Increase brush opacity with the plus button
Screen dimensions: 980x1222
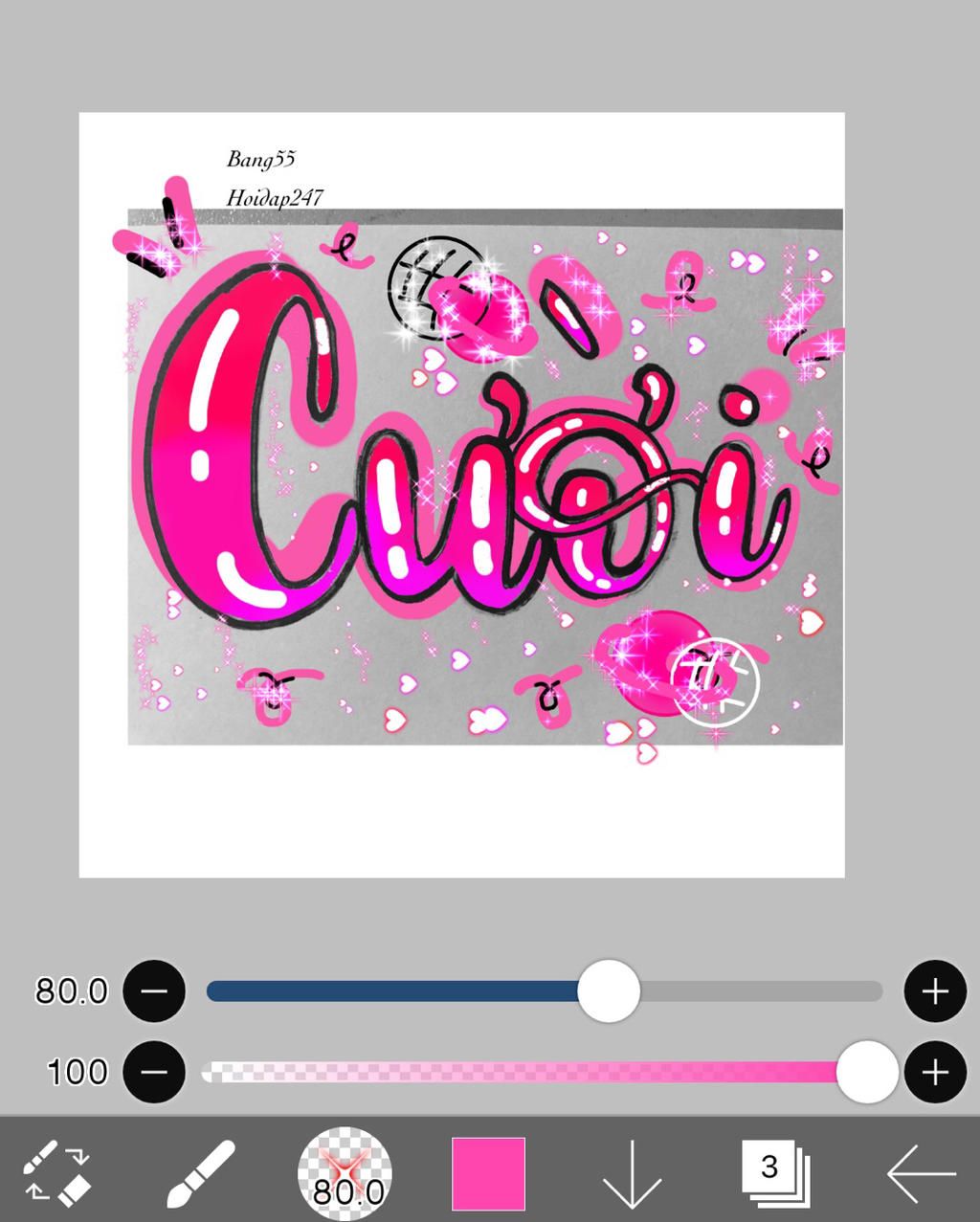click(x=934, y=1072)
